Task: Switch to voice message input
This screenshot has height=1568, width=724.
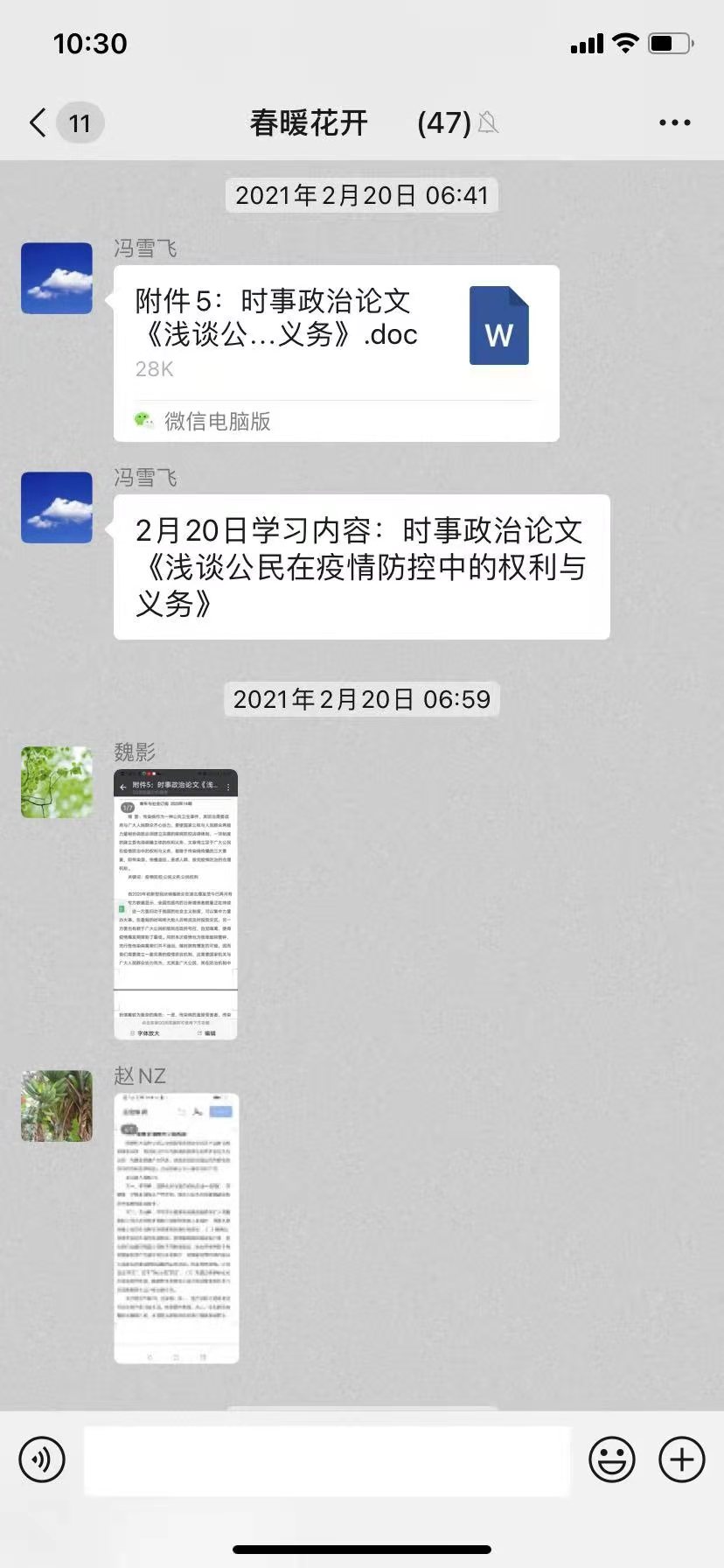Action: (x=42, y=1459)
